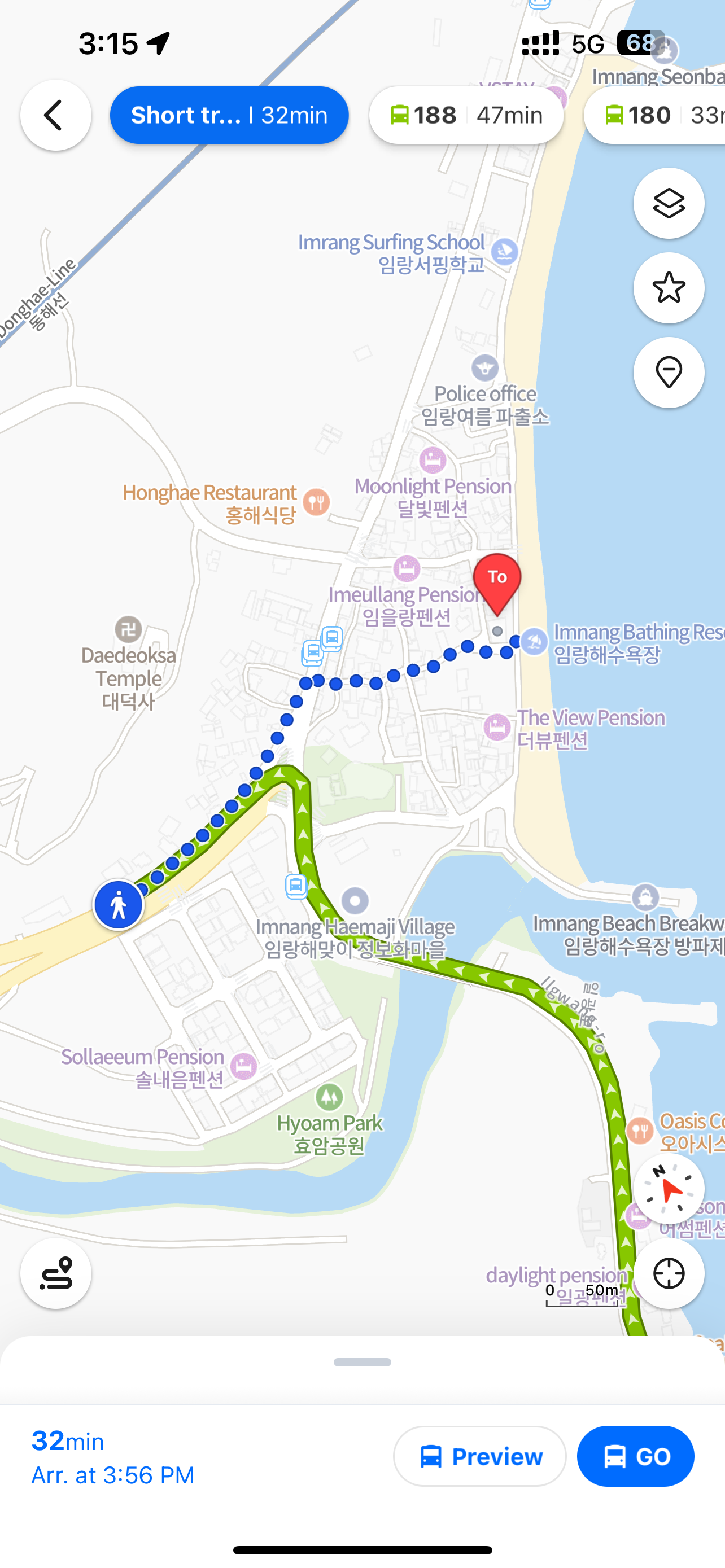Image resolution: width=725 pixels, height=1568 pixels.
Task: Tap the walking start point marker
Action: pyautogui.click(x=119, y=905)
